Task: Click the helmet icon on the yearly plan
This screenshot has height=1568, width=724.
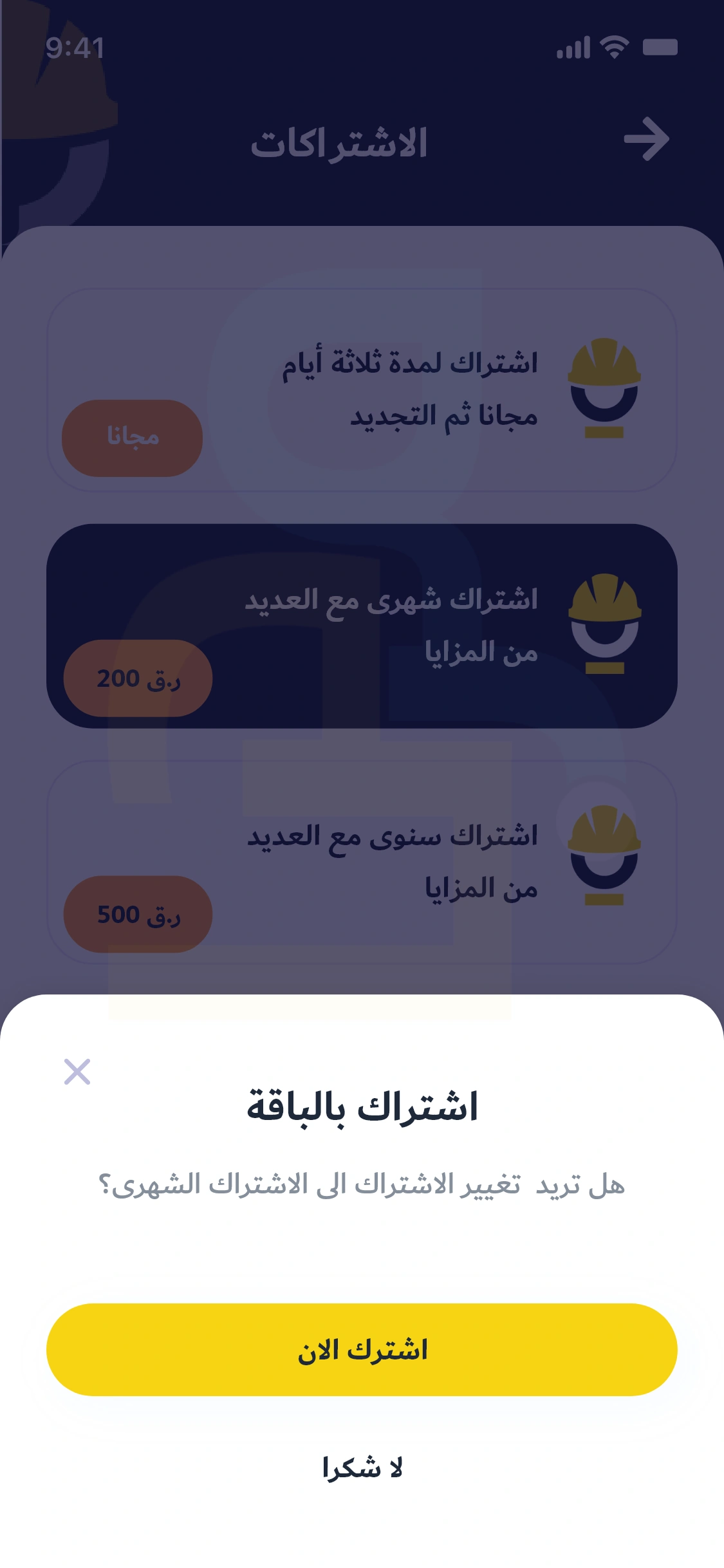Action: click(606, 856)
